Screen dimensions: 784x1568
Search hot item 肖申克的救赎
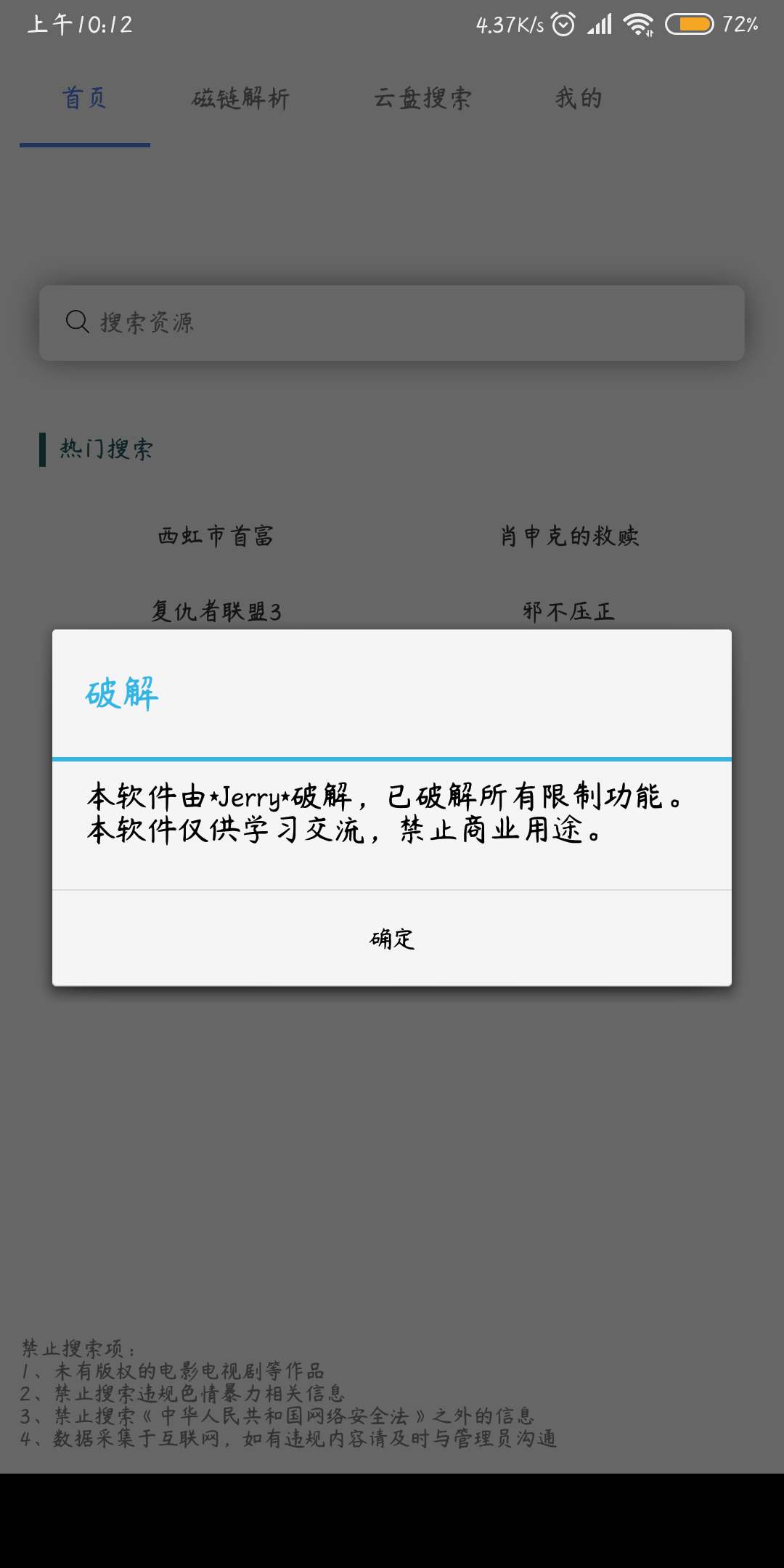pyautogui.click(x=569, y=536)
